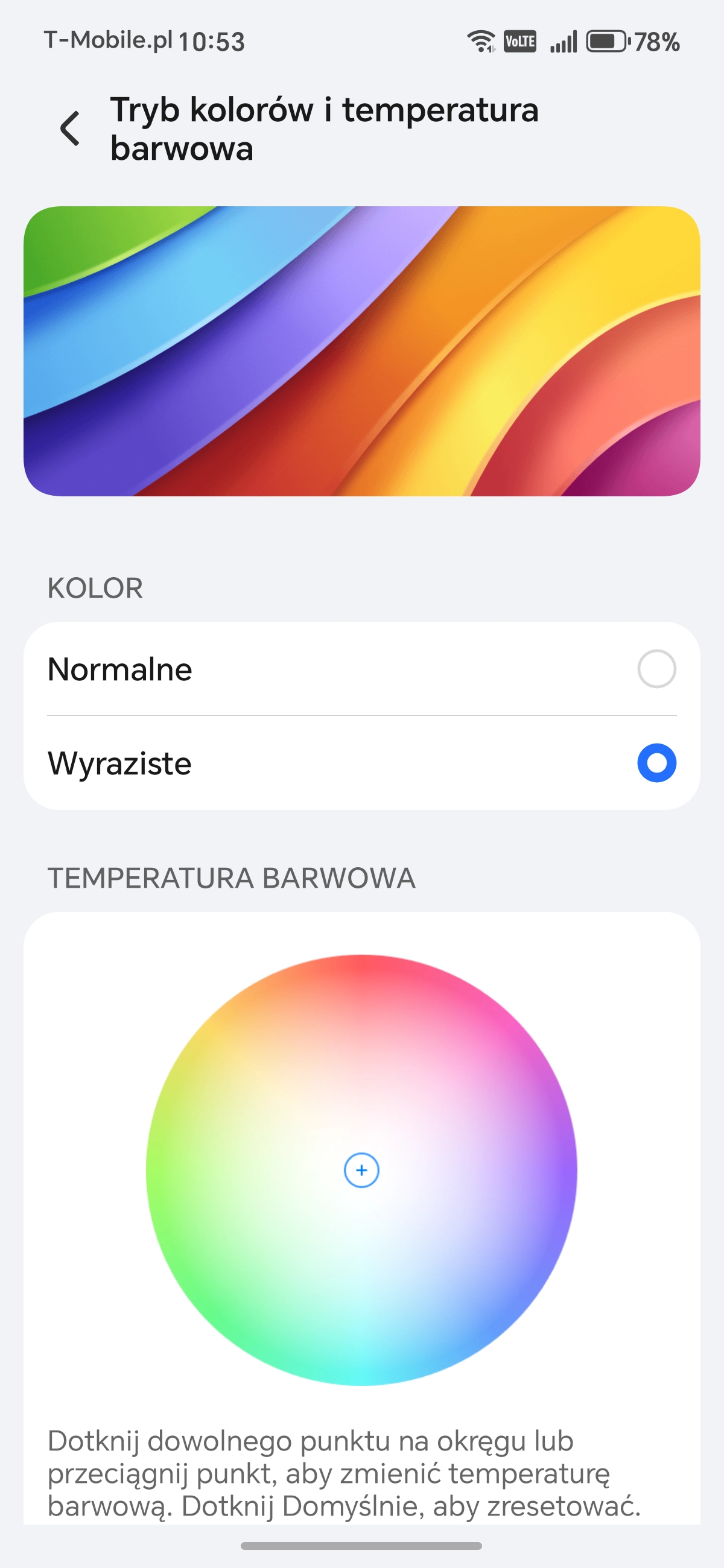
Task: Tap the color temperature wheel's center point
Action: [361, 1170]
